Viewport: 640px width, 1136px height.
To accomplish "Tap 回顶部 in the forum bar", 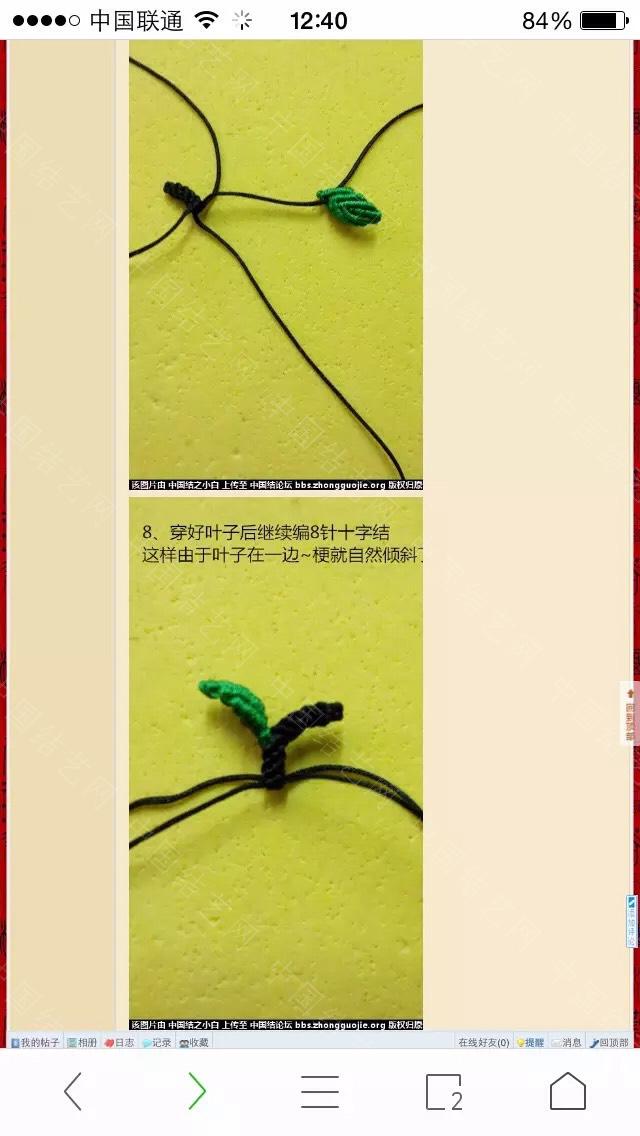I will [x=609, y=1042].
